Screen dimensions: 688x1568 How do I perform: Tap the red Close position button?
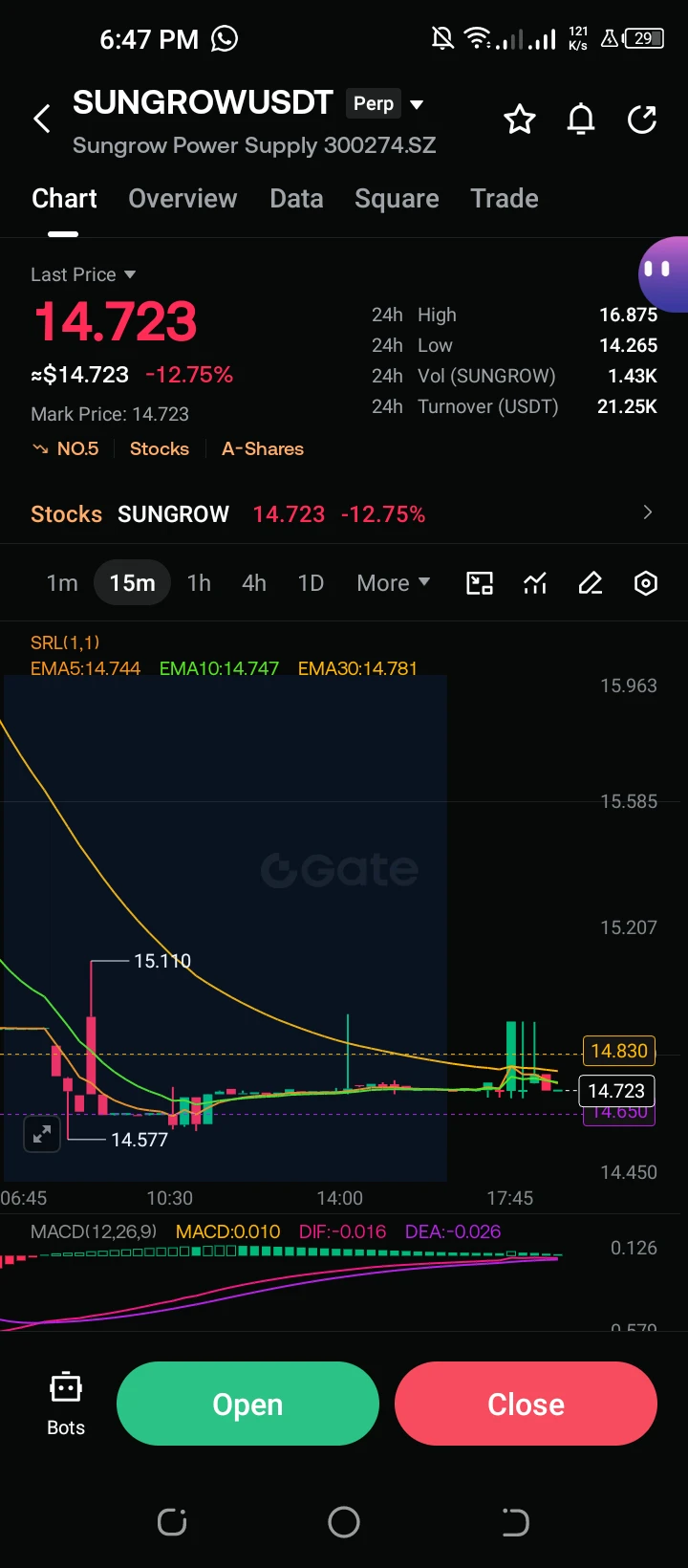(526, 1404)
